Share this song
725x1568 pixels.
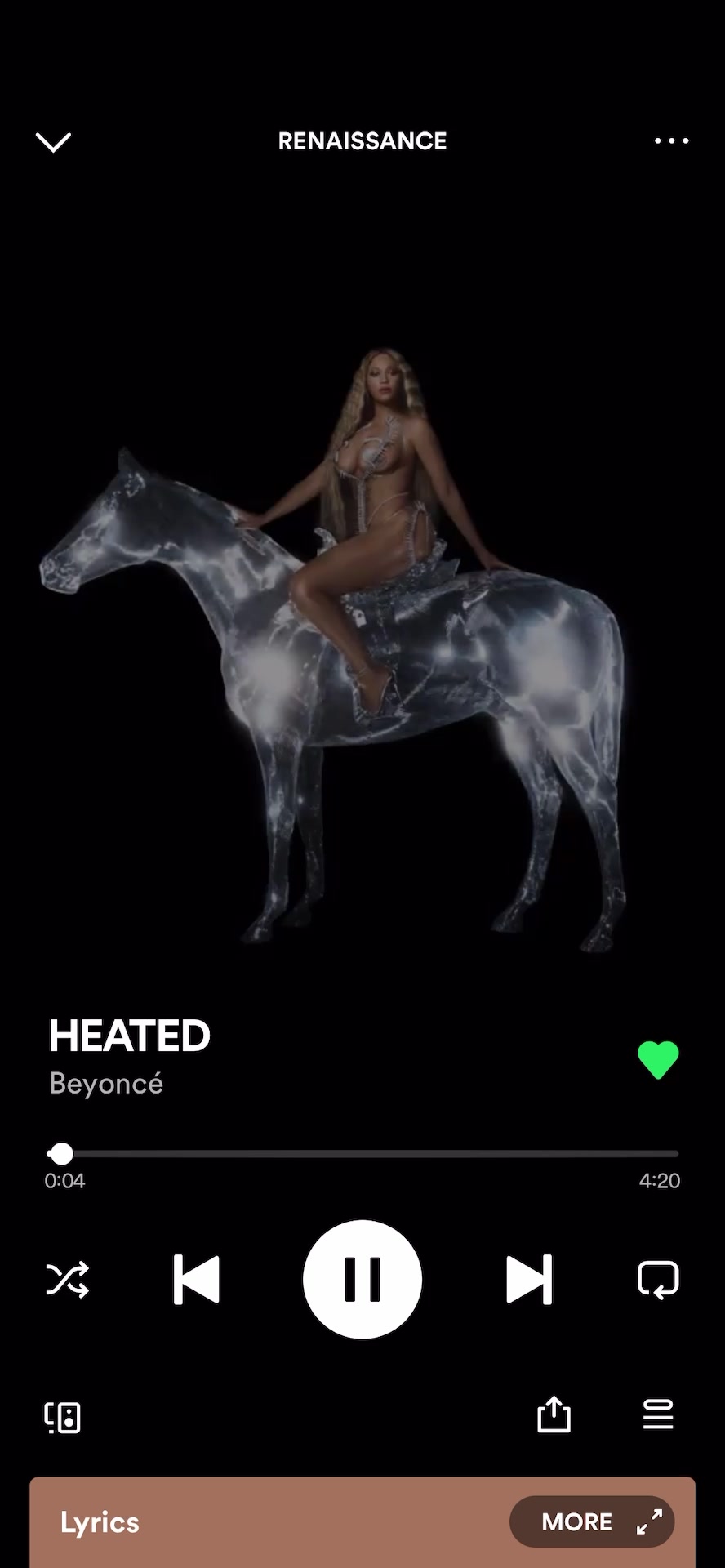click(554, 1414)
